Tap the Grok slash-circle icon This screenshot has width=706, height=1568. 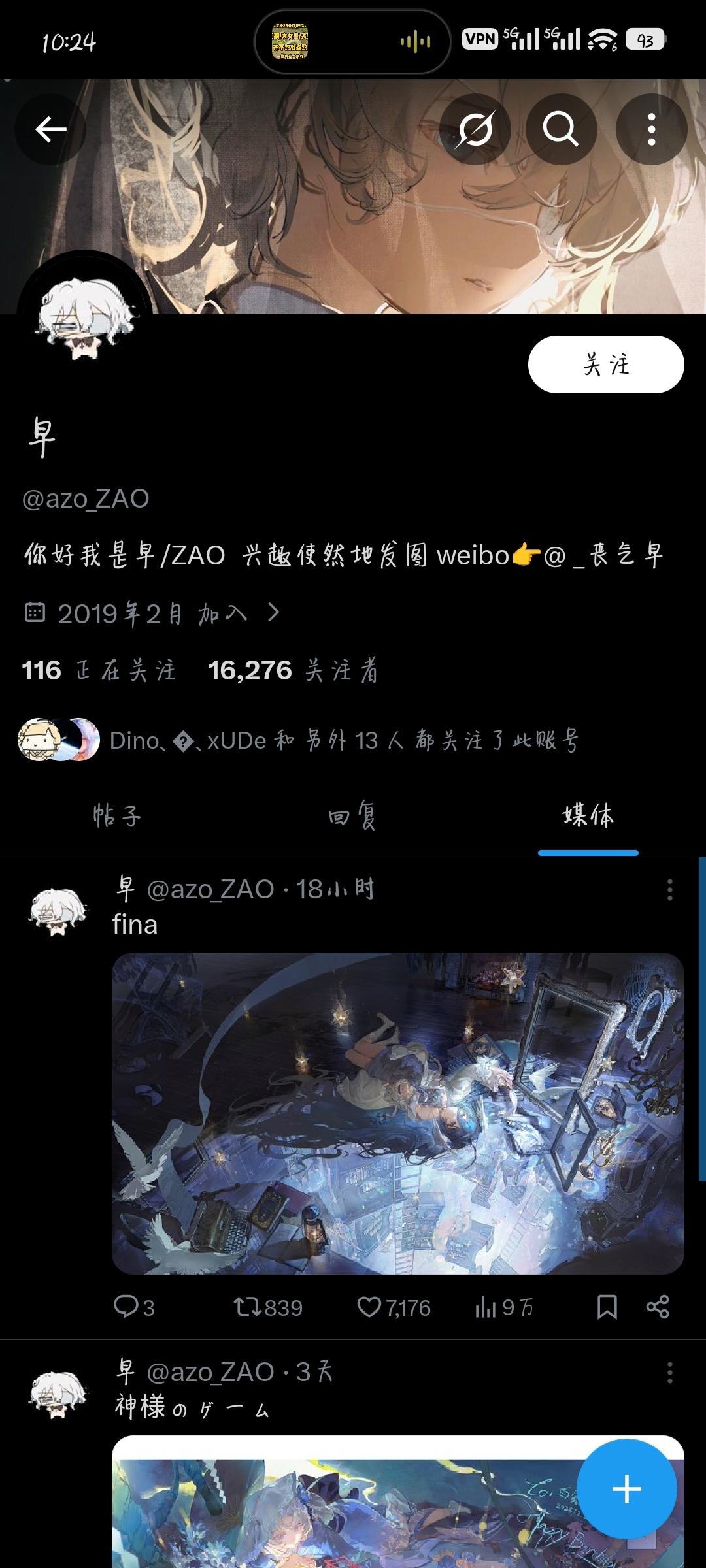pos(475,129)
